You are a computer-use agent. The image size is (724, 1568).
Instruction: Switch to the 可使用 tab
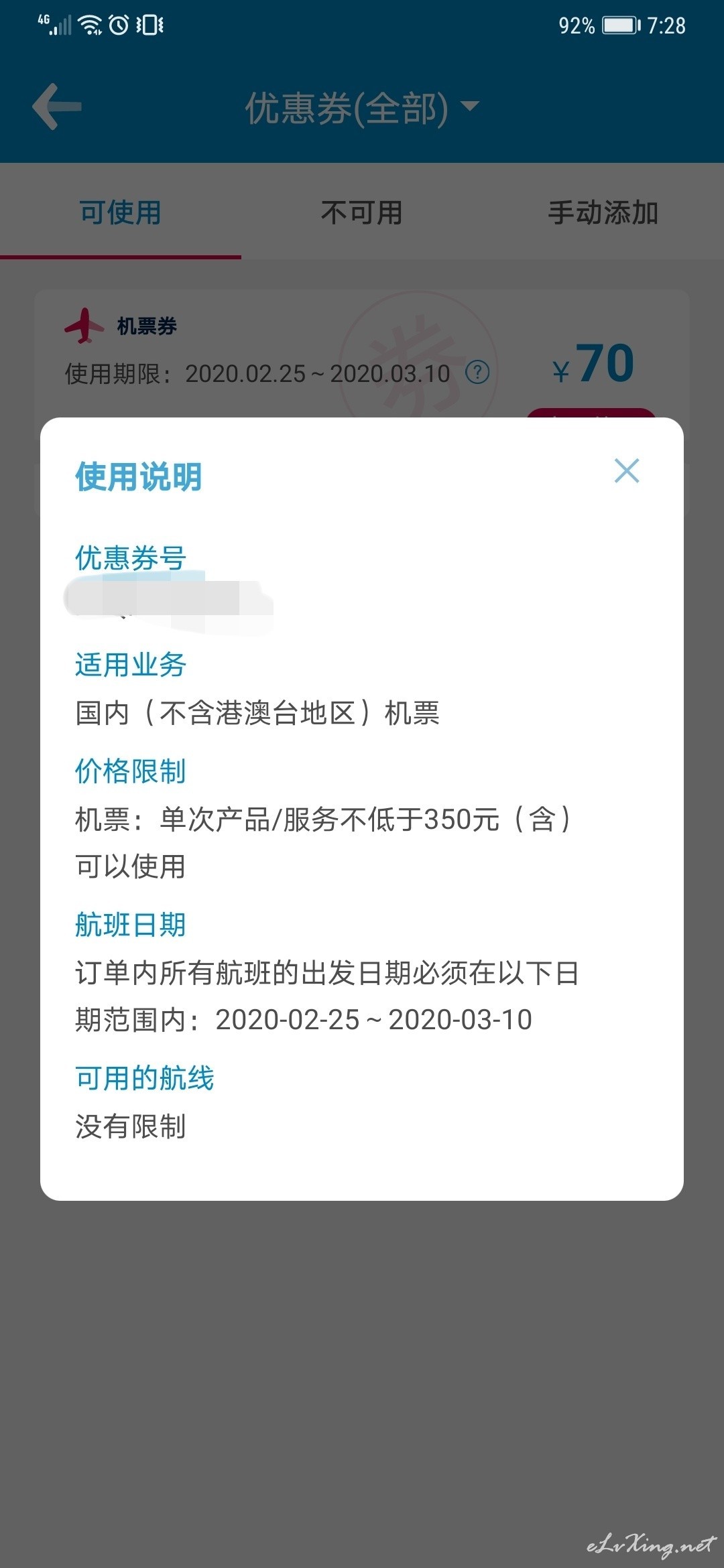pos(121,212)
